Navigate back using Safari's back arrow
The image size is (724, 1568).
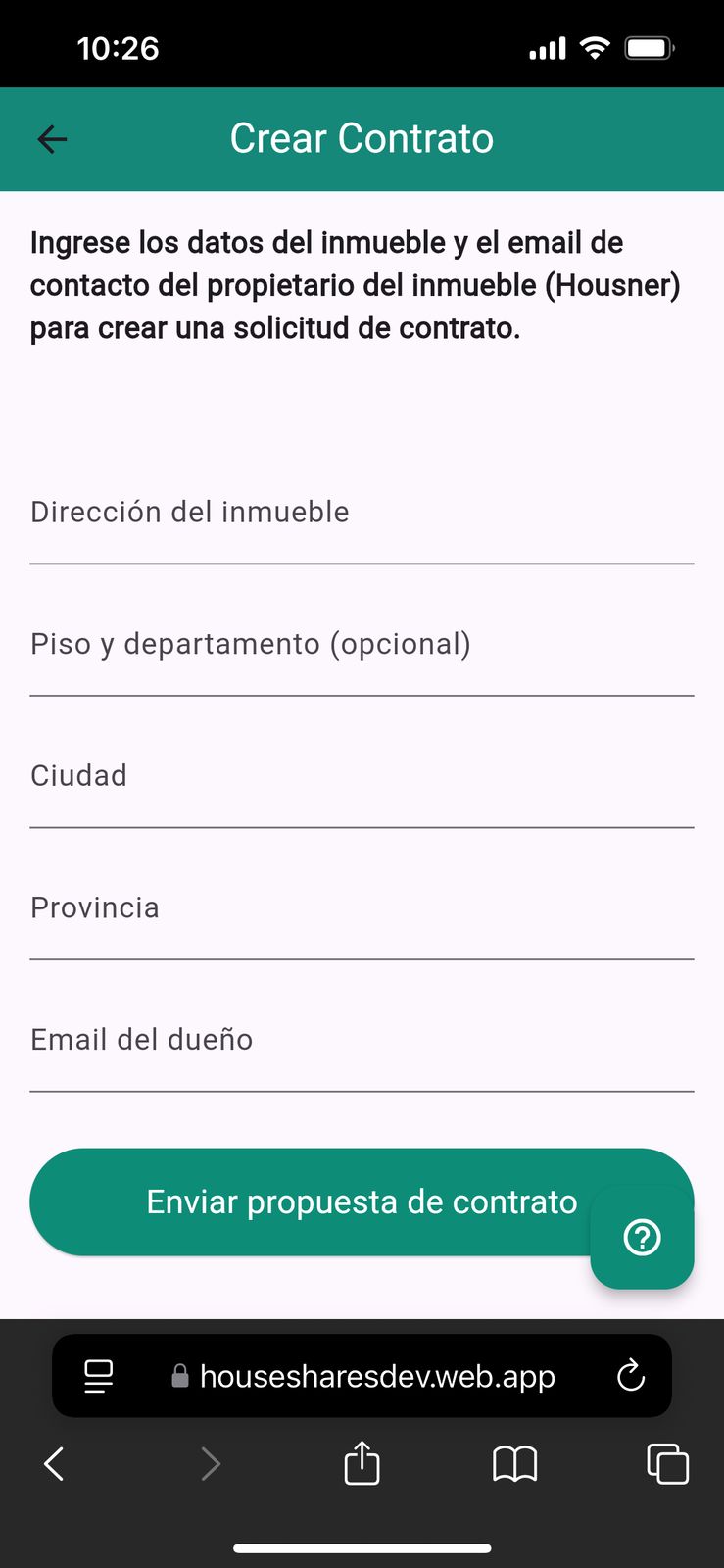point(54,1463)
